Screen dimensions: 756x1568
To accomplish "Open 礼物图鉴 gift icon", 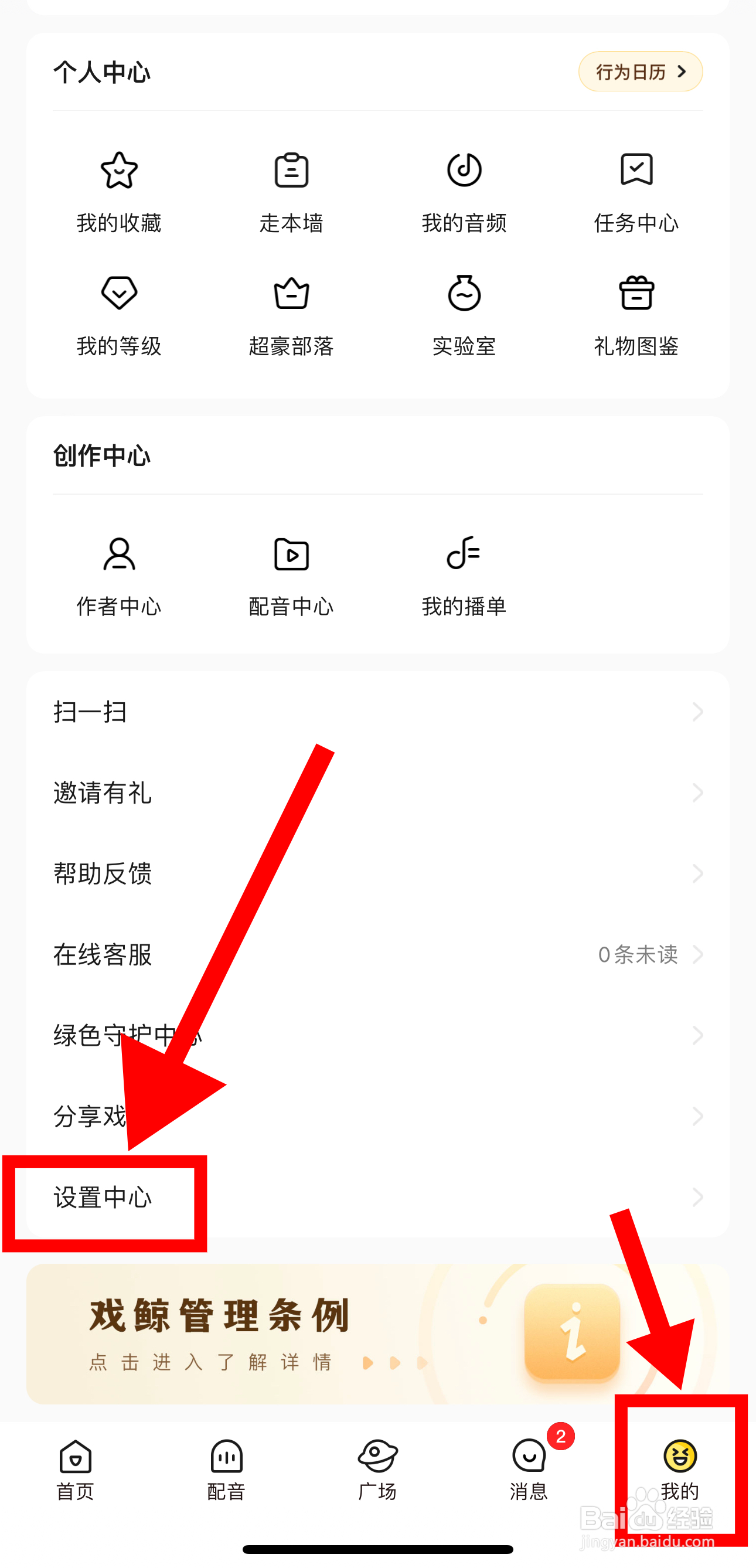I will [636, 294].
